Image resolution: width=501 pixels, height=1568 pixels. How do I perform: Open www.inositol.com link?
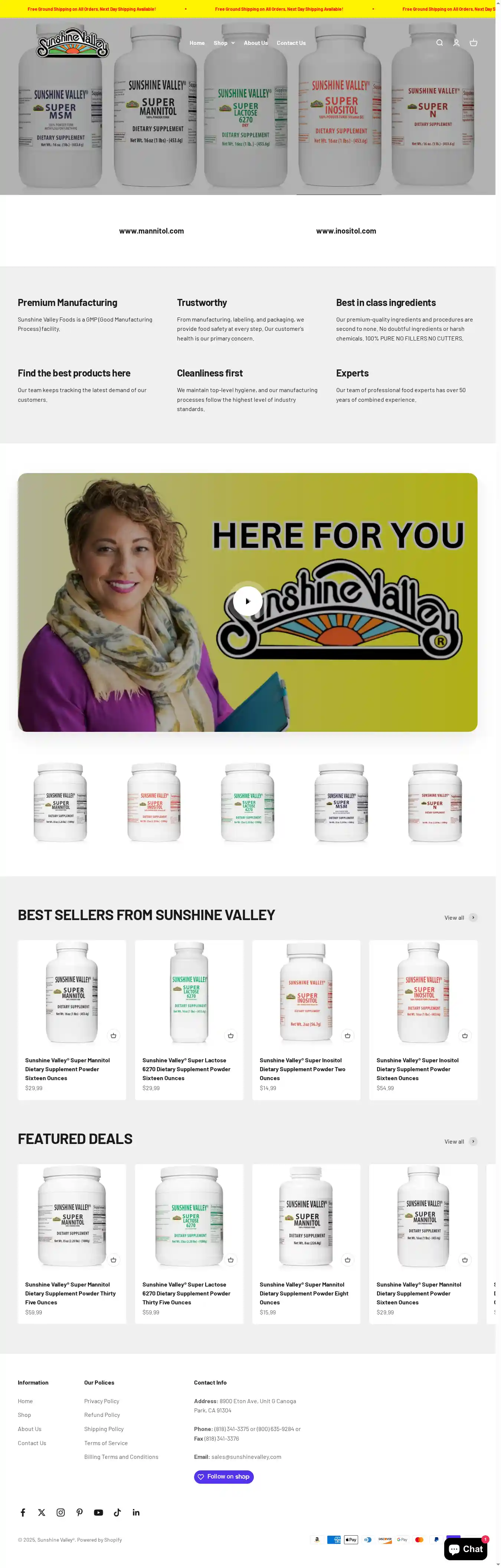[x=346, y=231]
